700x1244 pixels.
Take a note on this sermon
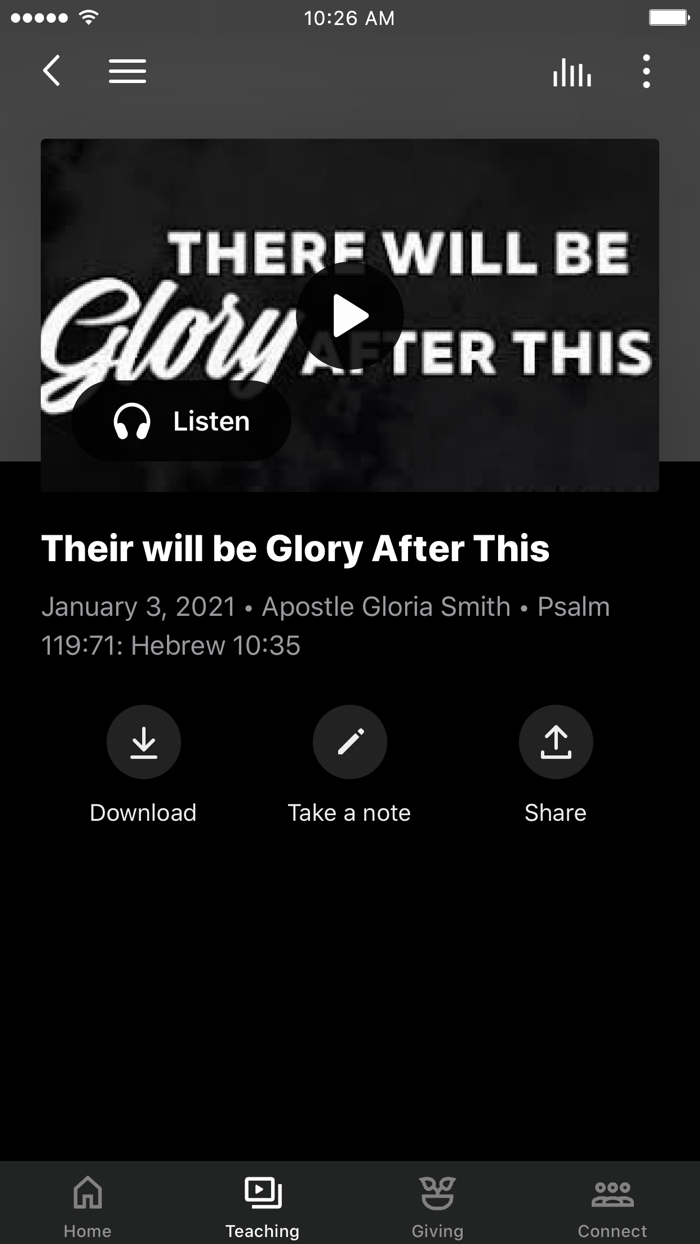pyautogui.click(x=349, y=766)
